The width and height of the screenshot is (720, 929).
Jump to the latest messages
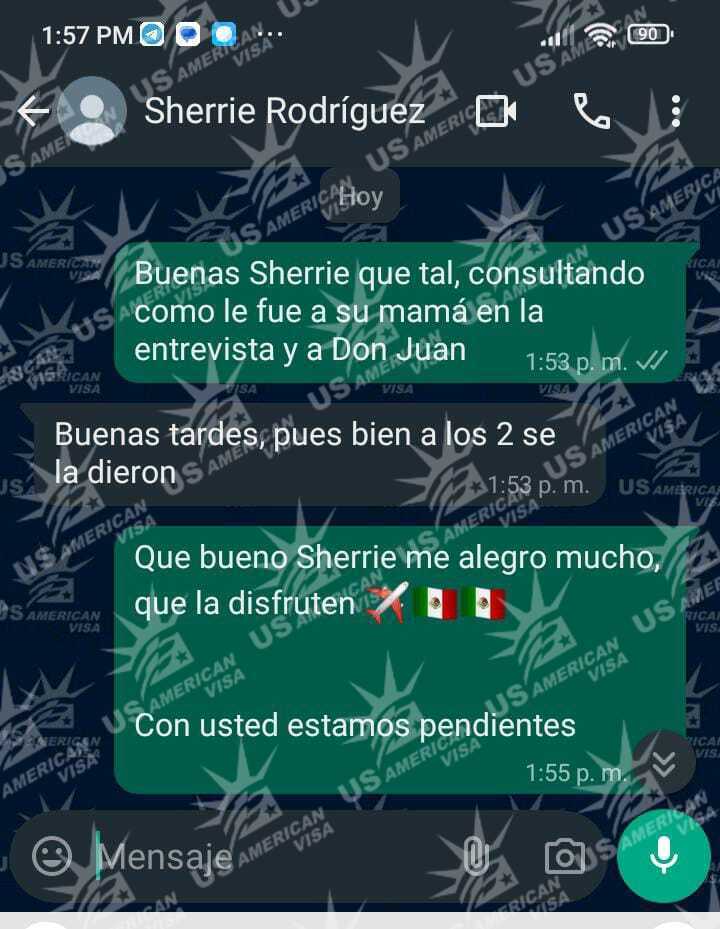(663, 765)
